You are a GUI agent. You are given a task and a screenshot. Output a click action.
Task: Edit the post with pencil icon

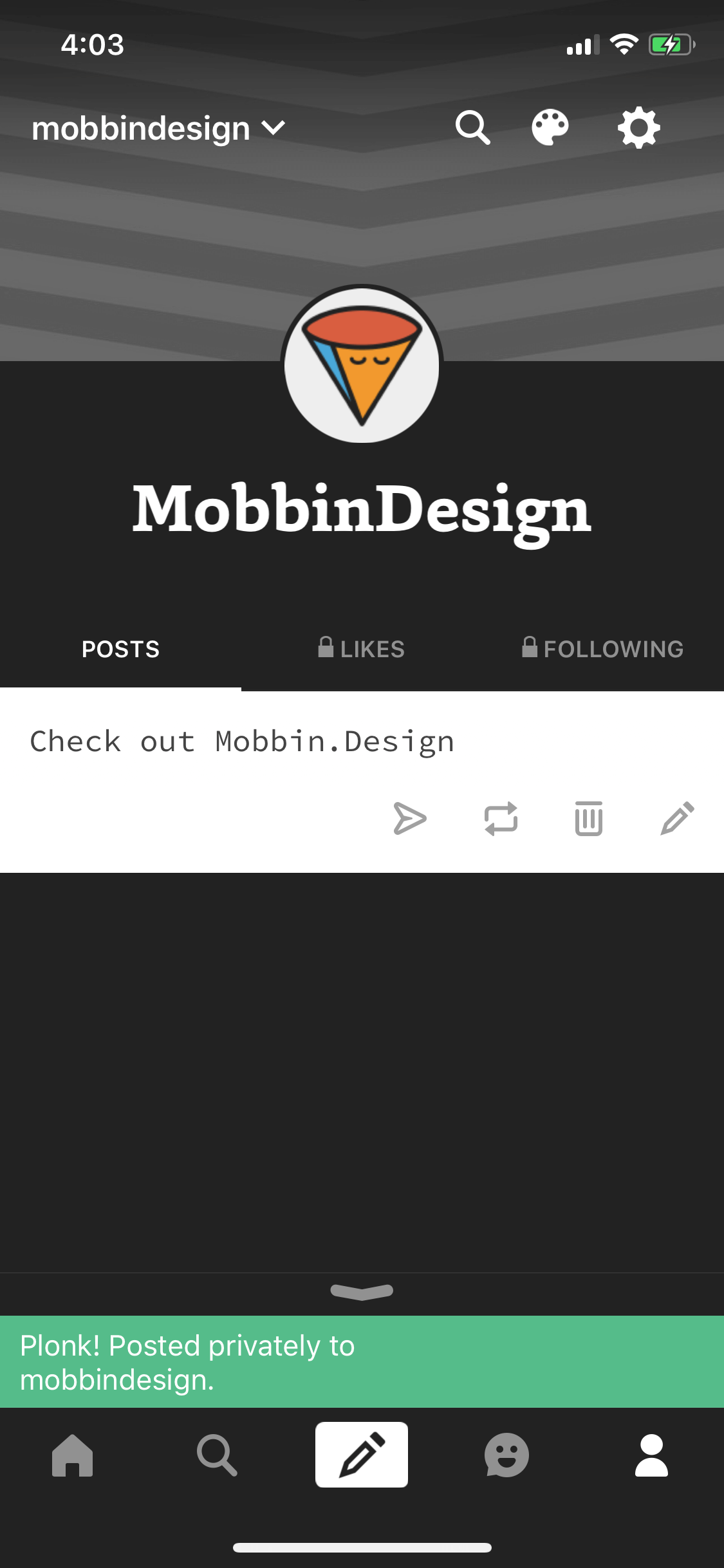(x=678, y=819)
